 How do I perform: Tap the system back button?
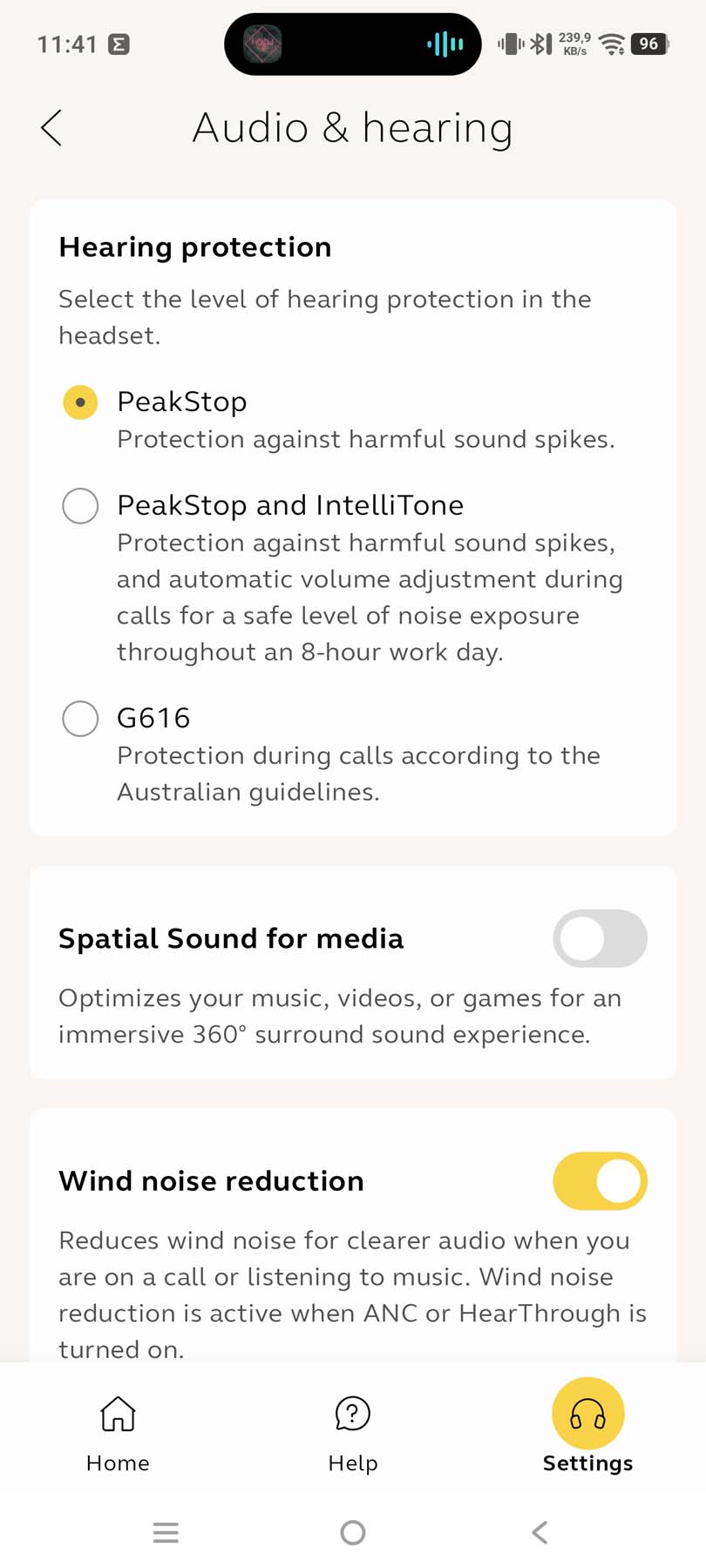click(x=540, y=1532)
